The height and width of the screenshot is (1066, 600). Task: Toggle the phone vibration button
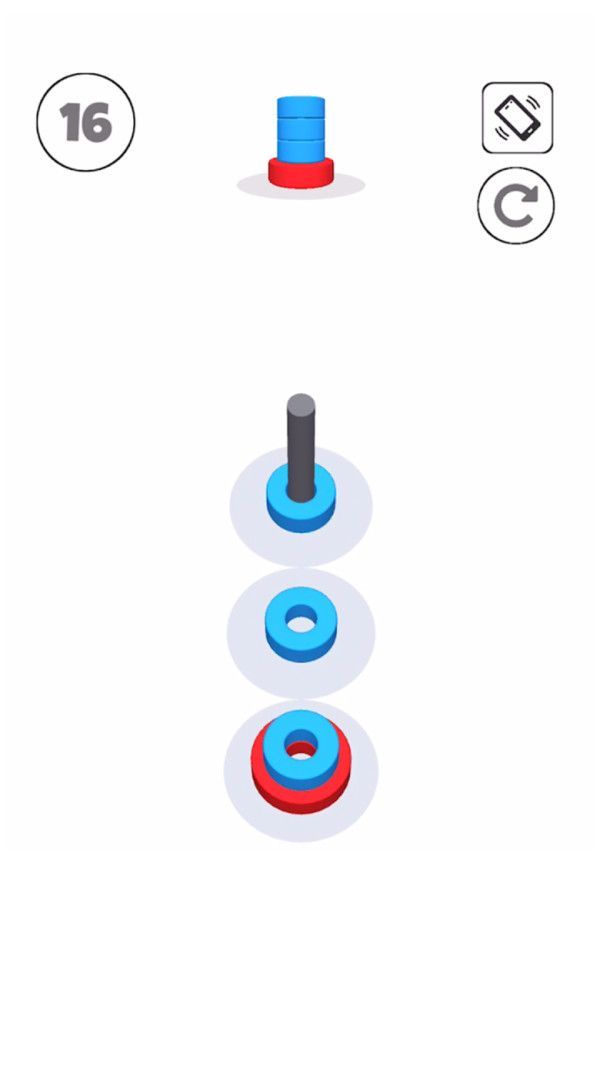point(517,118)
